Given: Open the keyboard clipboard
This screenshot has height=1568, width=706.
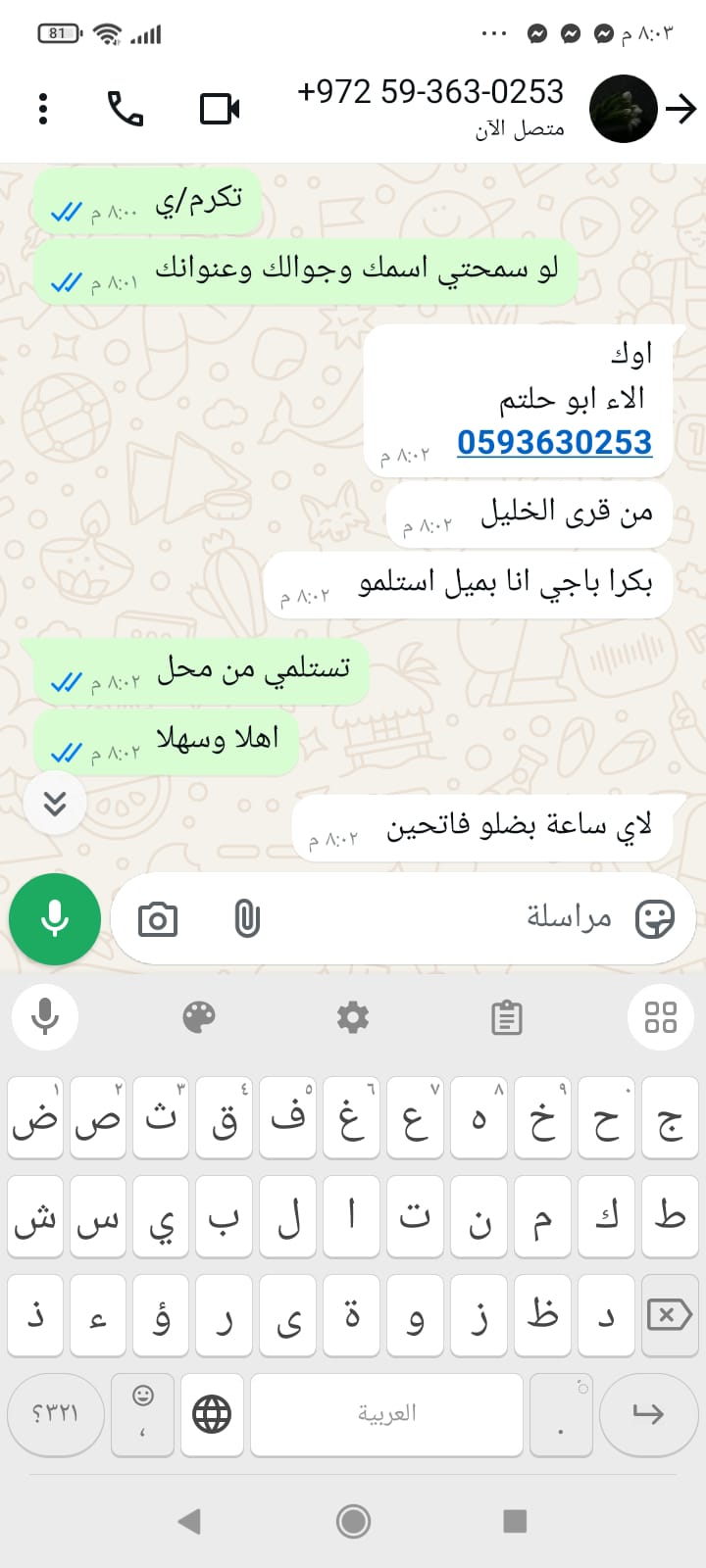Looking at the screenshot, I should click(x=506, y=1017).
